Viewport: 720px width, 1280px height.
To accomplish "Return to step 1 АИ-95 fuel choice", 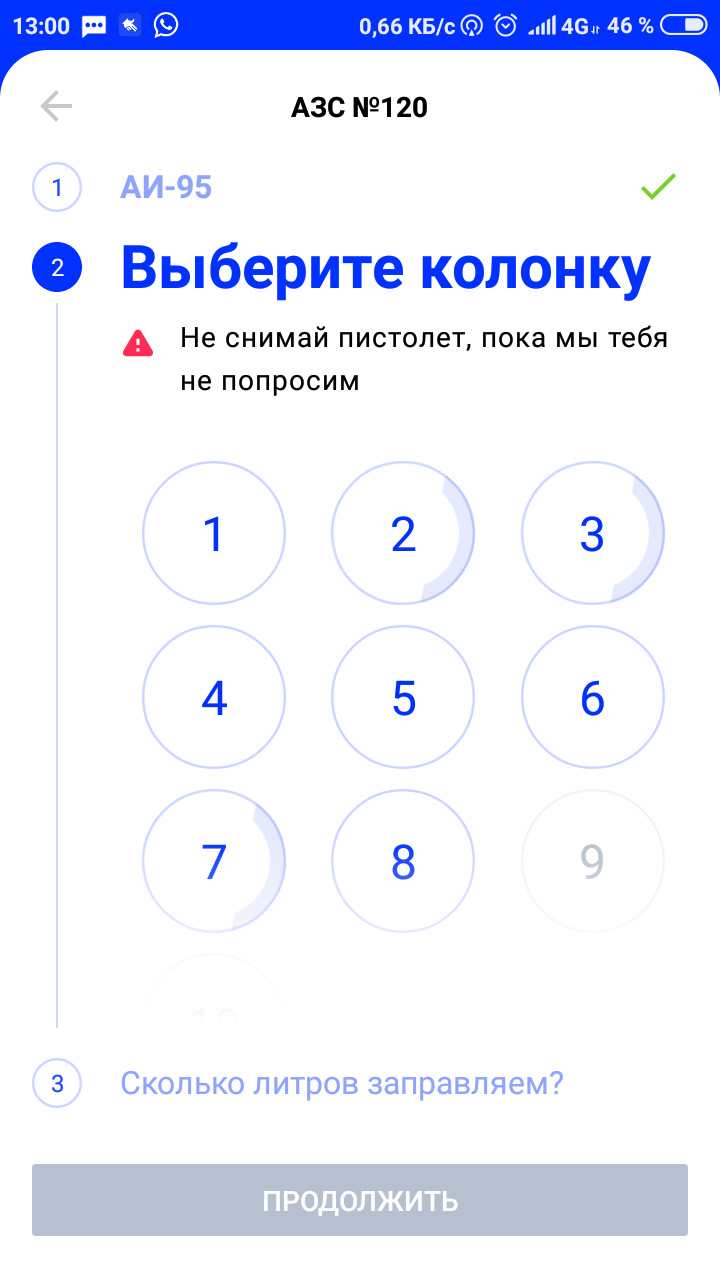I will pos(166,187).
